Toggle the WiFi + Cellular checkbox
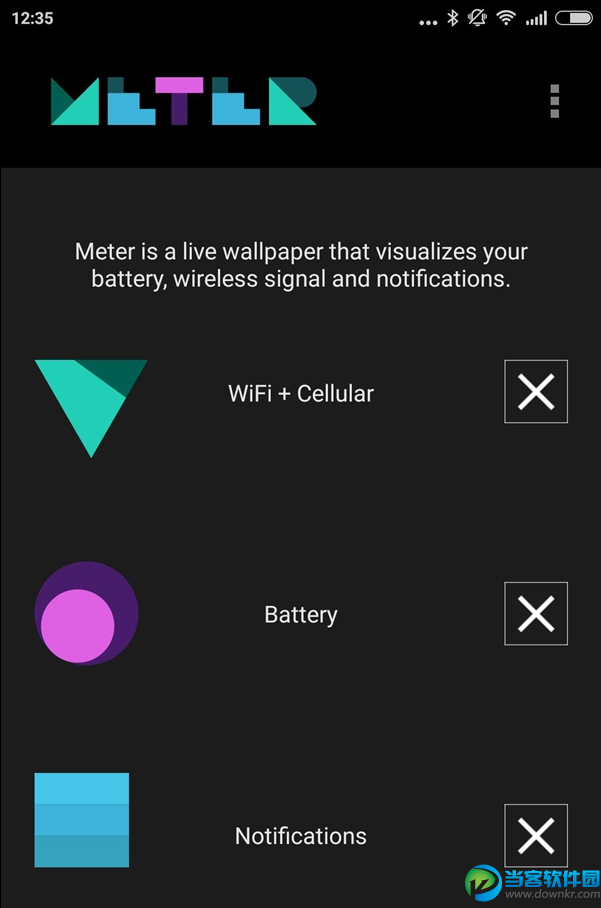The height and width of the screenshot is (908, 601). 536,392
